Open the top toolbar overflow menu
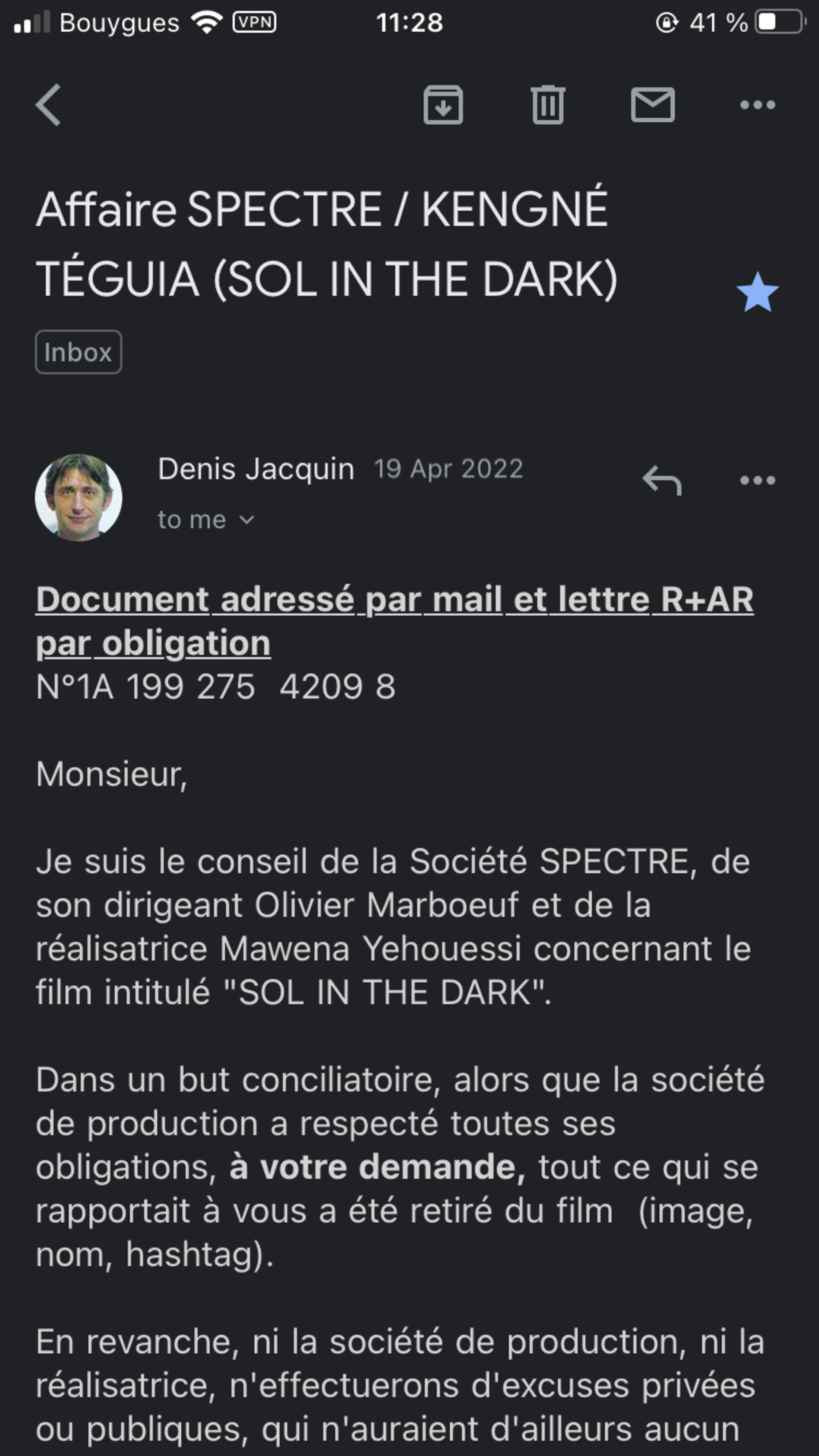 (x=757, y=105)
